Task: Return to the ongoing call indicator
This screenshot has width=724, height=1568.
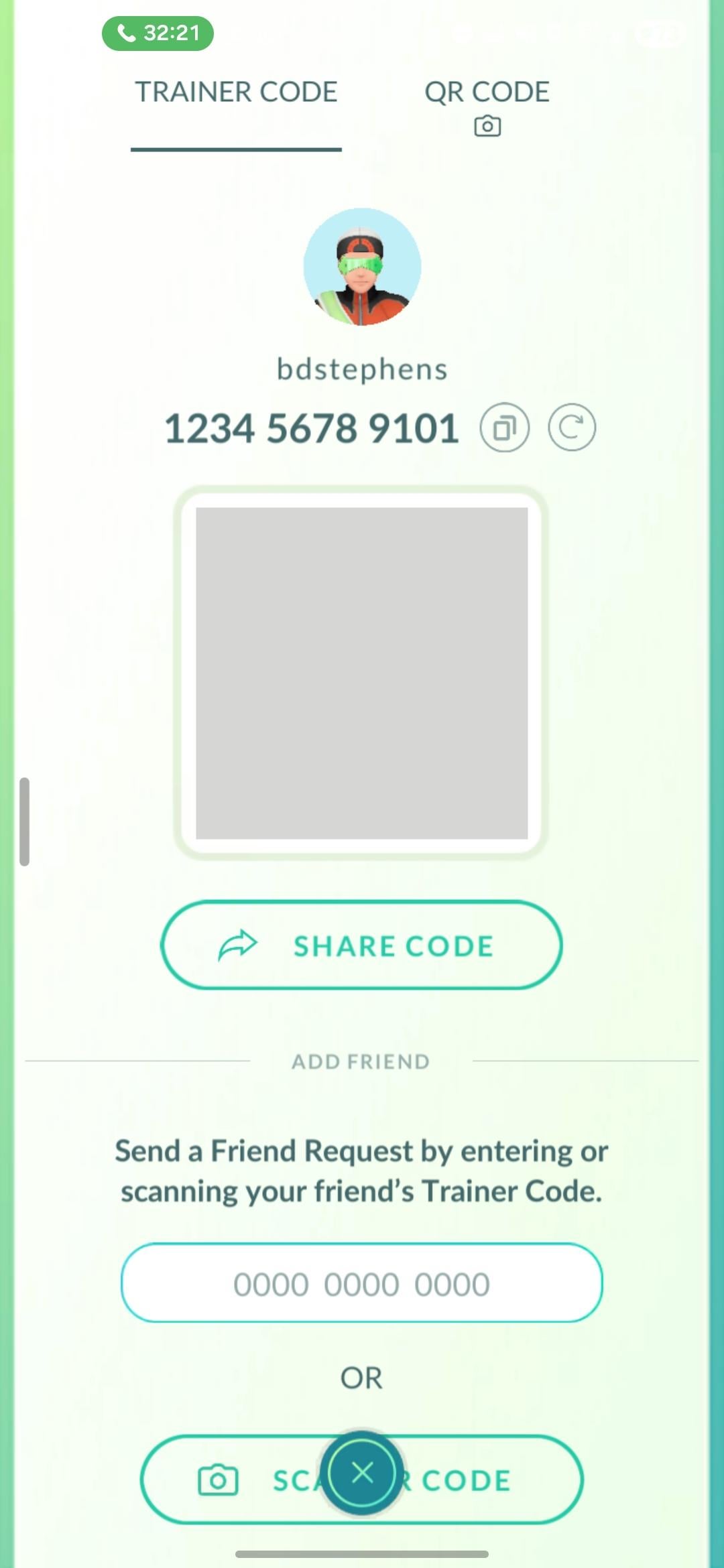Action: [158, 33]
